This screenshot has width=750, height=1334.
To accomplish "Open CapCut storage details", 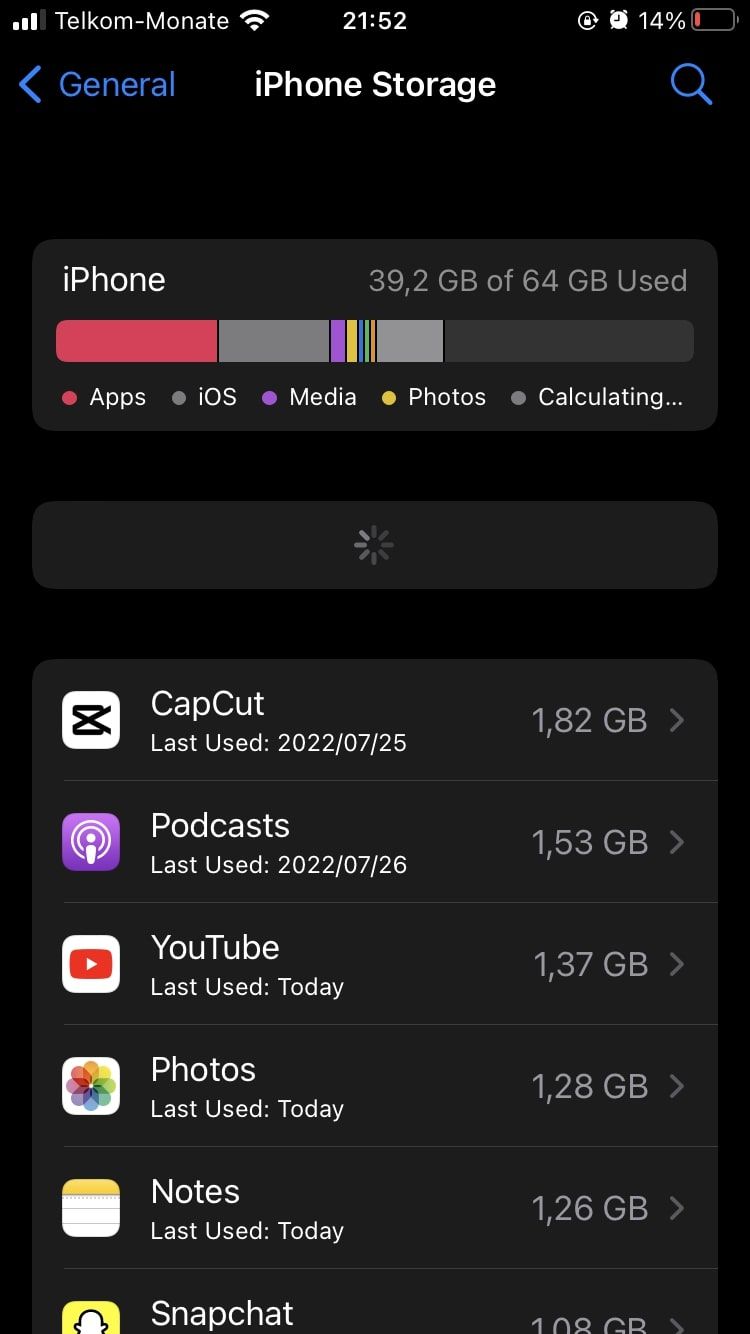I will tap(375, 720).
